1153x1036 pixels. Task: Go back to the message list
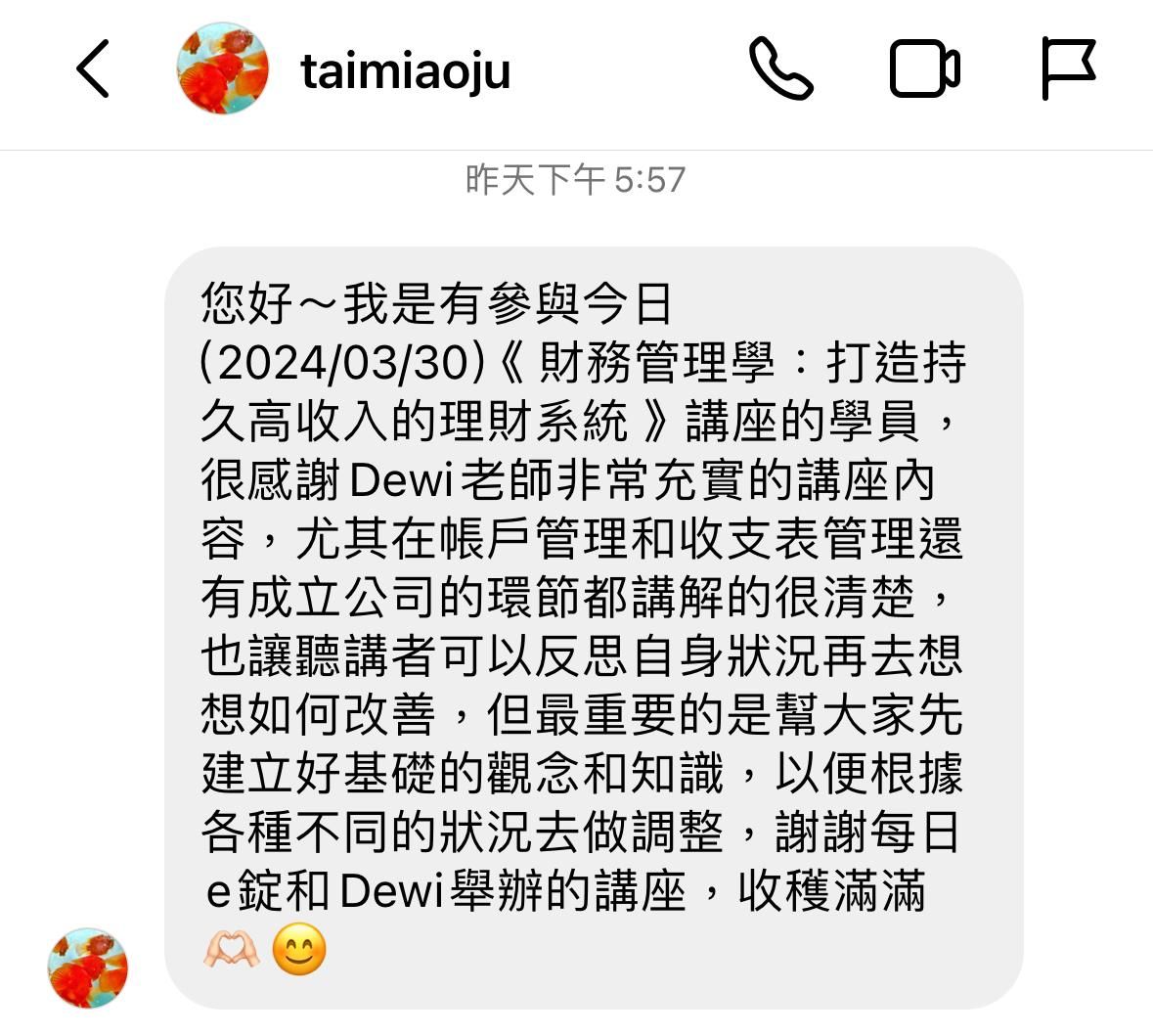coord(93,69)
